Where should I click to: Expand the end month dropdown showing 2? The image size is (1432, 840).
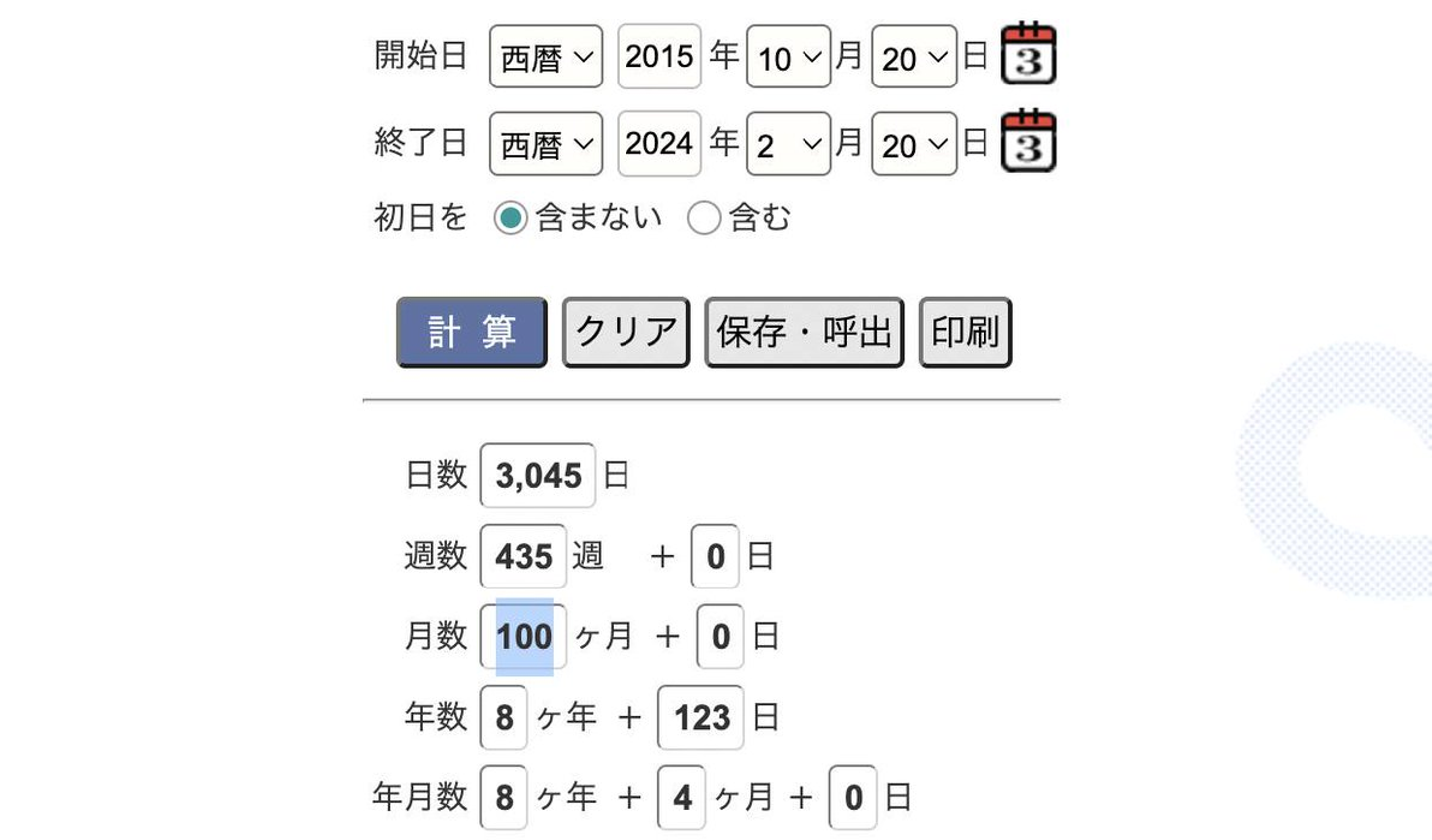pos(789,145)
